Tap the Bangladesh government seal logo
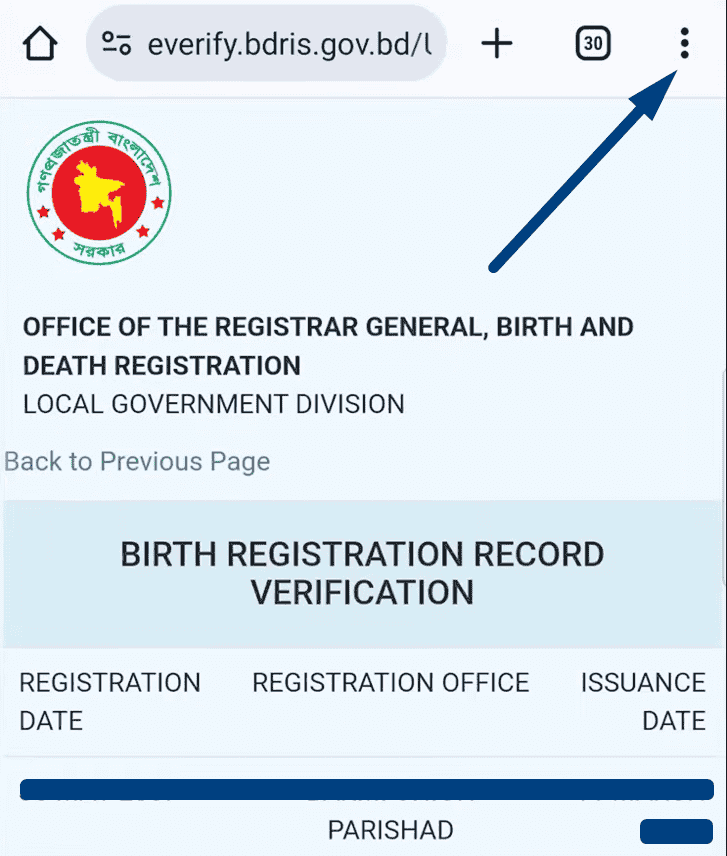Viewport: 727px width, 856px height. pyautogui.click(x=99, y=193)
